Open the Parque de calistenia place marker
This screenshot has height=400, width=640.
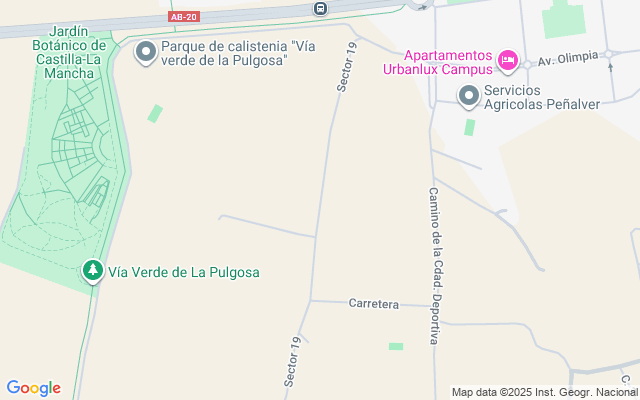[146, 52]
